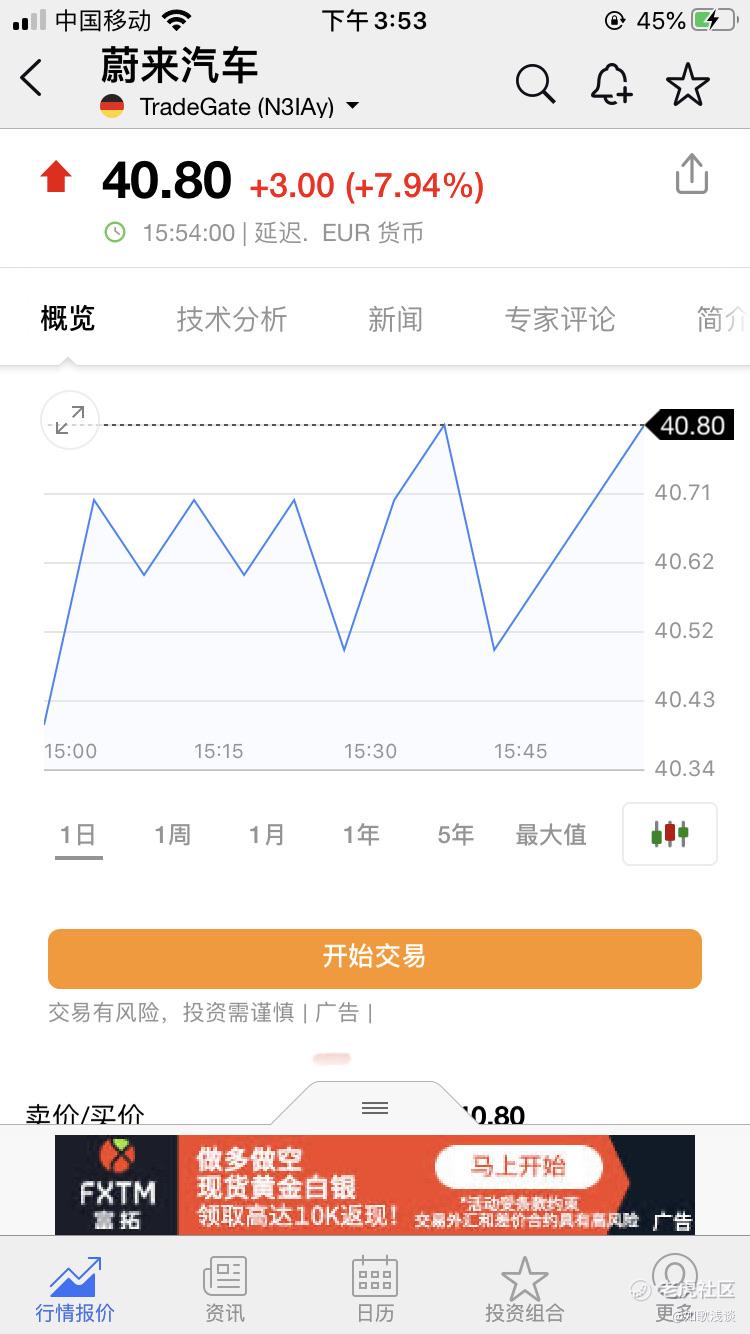Select the 5年 chart range
Screen dimensions: 750x1334
point(456,835)
